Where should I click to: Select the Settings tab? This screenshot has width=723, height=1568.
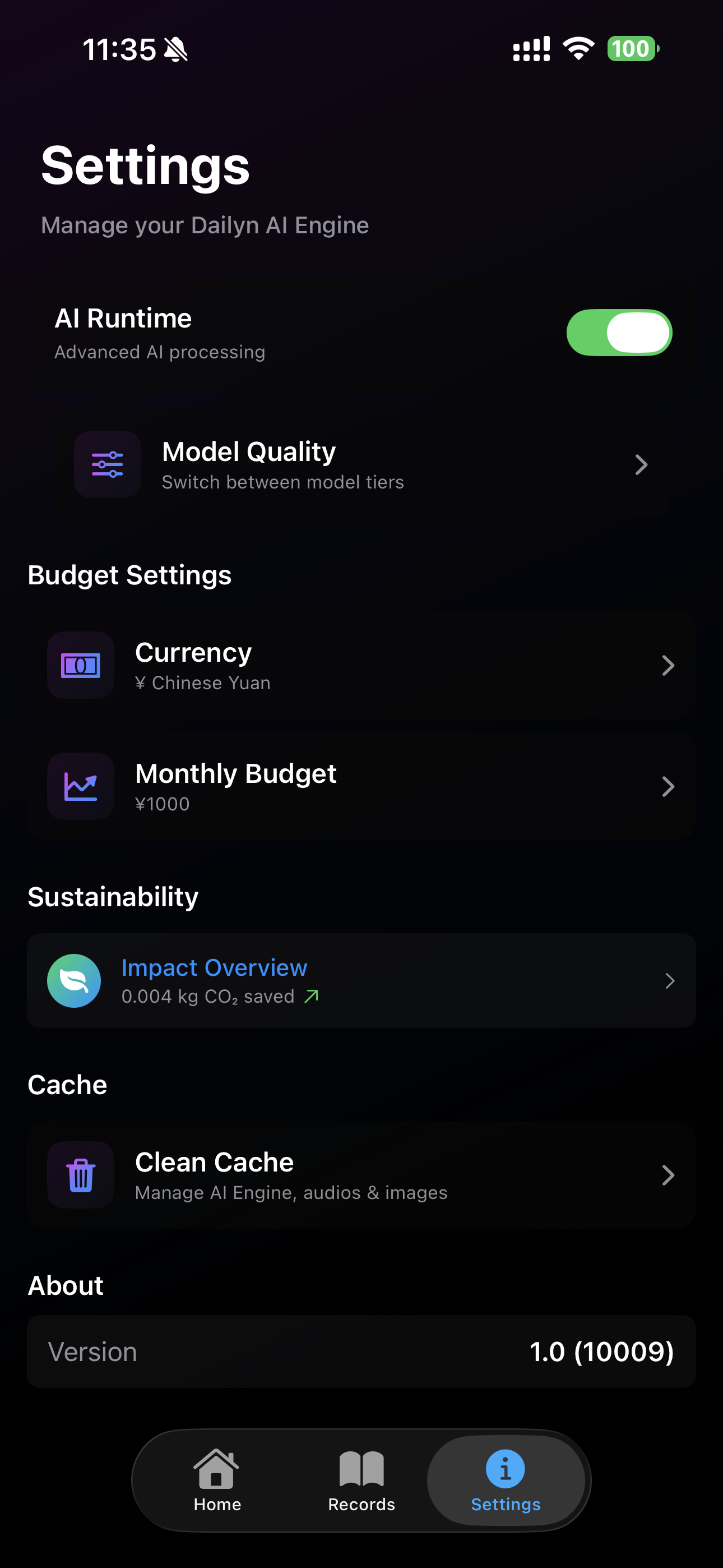506,1481
